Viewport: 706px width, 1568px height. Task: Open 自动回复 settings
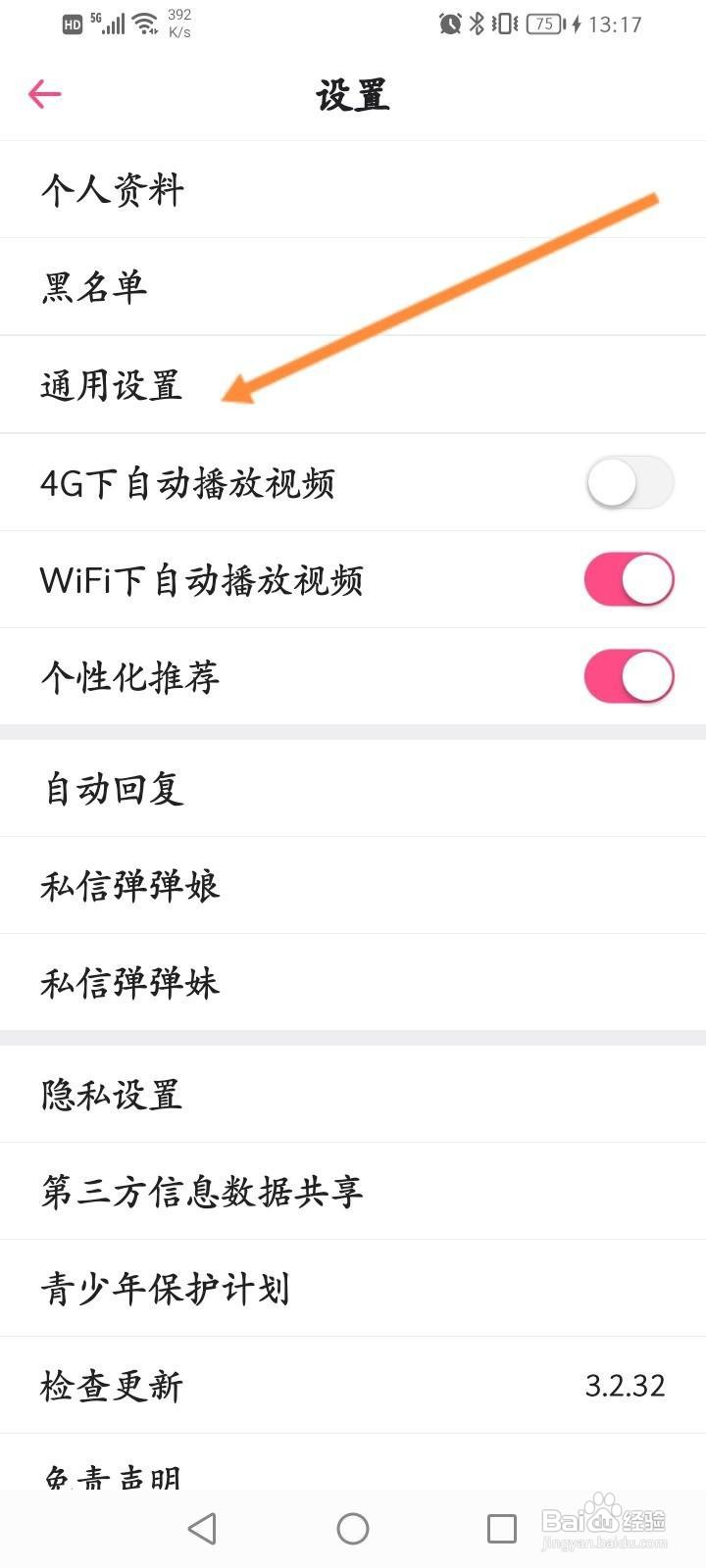pos(353,788)
